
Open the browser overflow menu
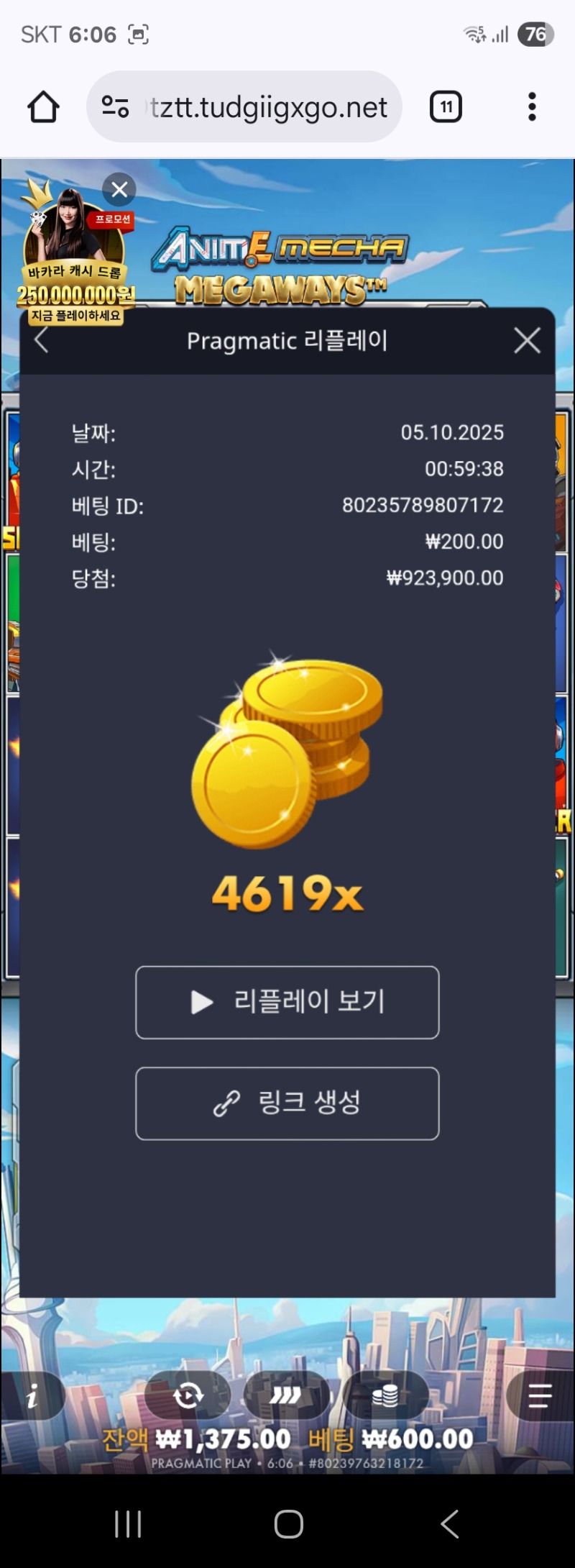click(532, 107)
